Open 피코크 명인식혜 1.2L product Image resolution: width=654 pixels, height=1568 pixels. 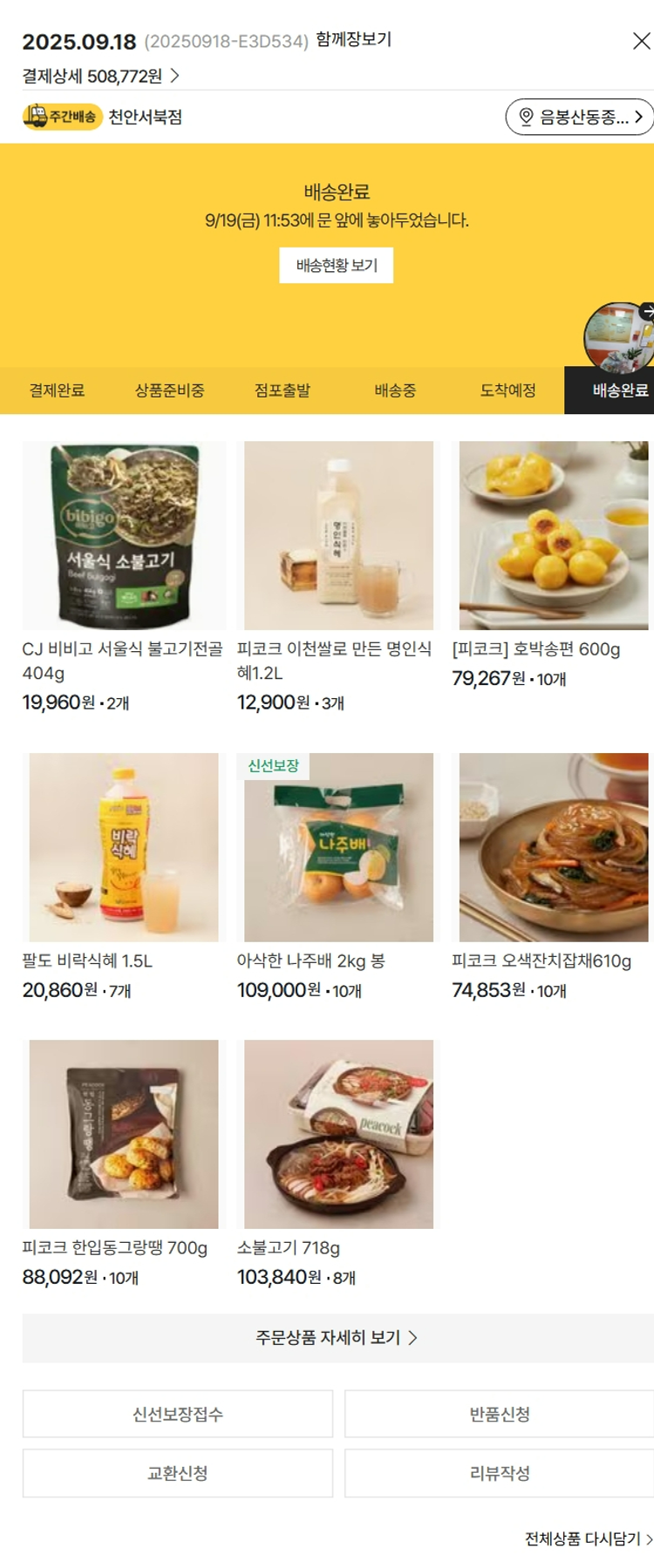[x=338, y=535]
